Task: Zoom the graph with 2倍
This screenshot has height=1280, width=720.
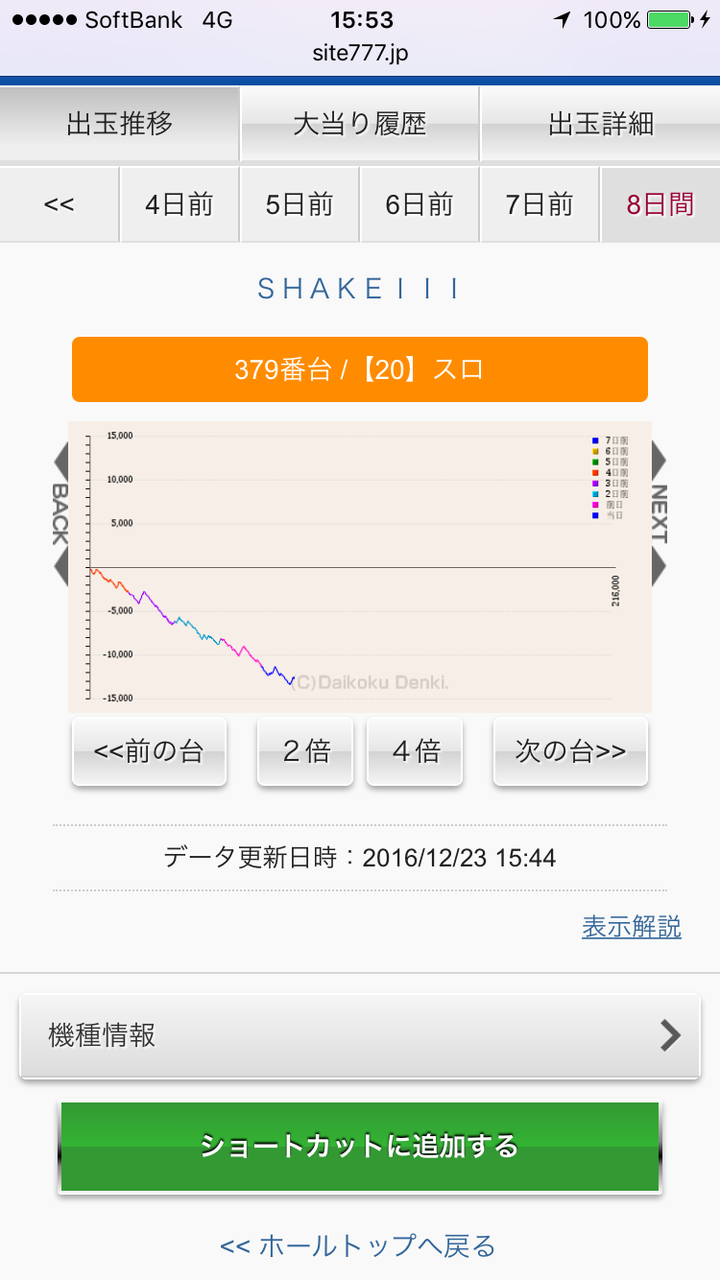Action: tap(305, 751)
